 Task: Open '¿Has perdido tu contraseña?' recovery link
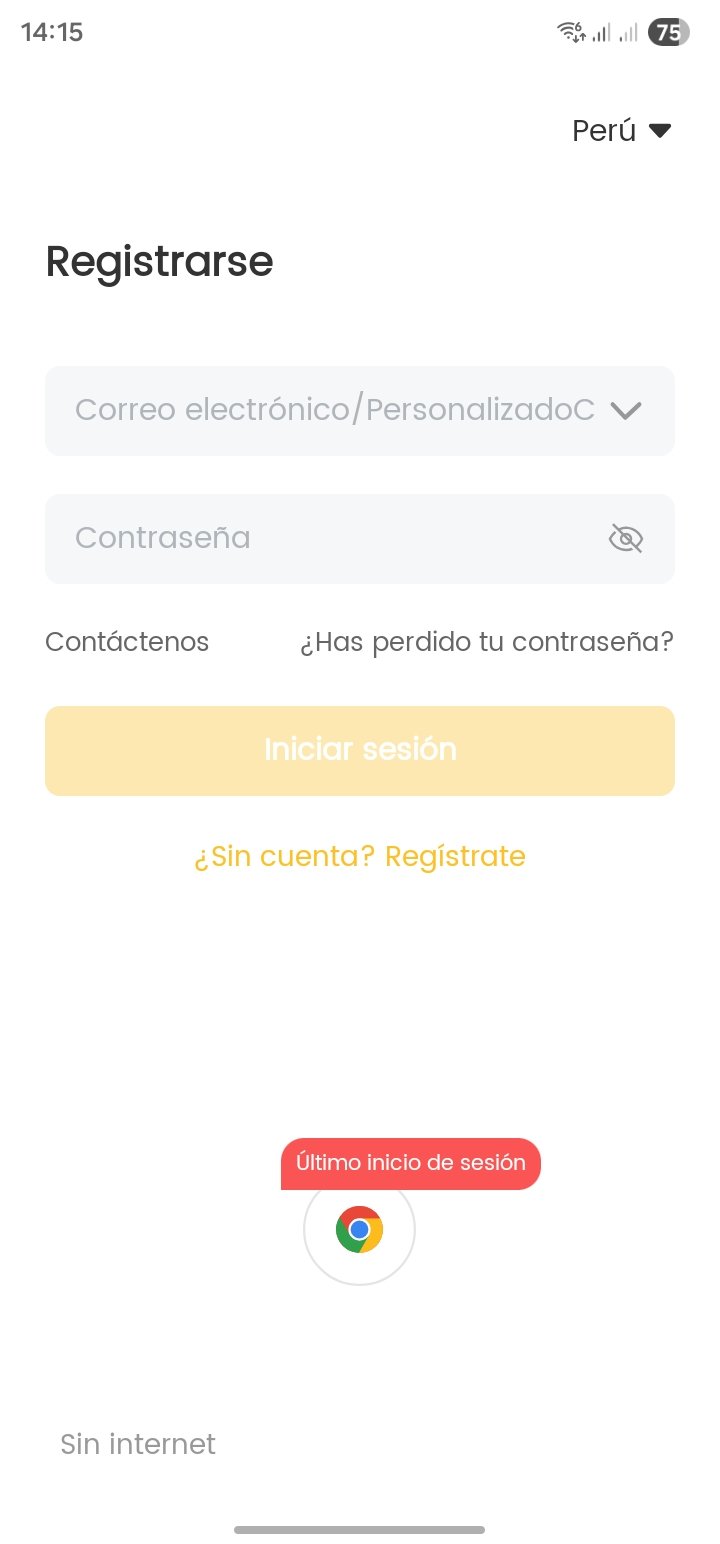[x=487, y=641]
